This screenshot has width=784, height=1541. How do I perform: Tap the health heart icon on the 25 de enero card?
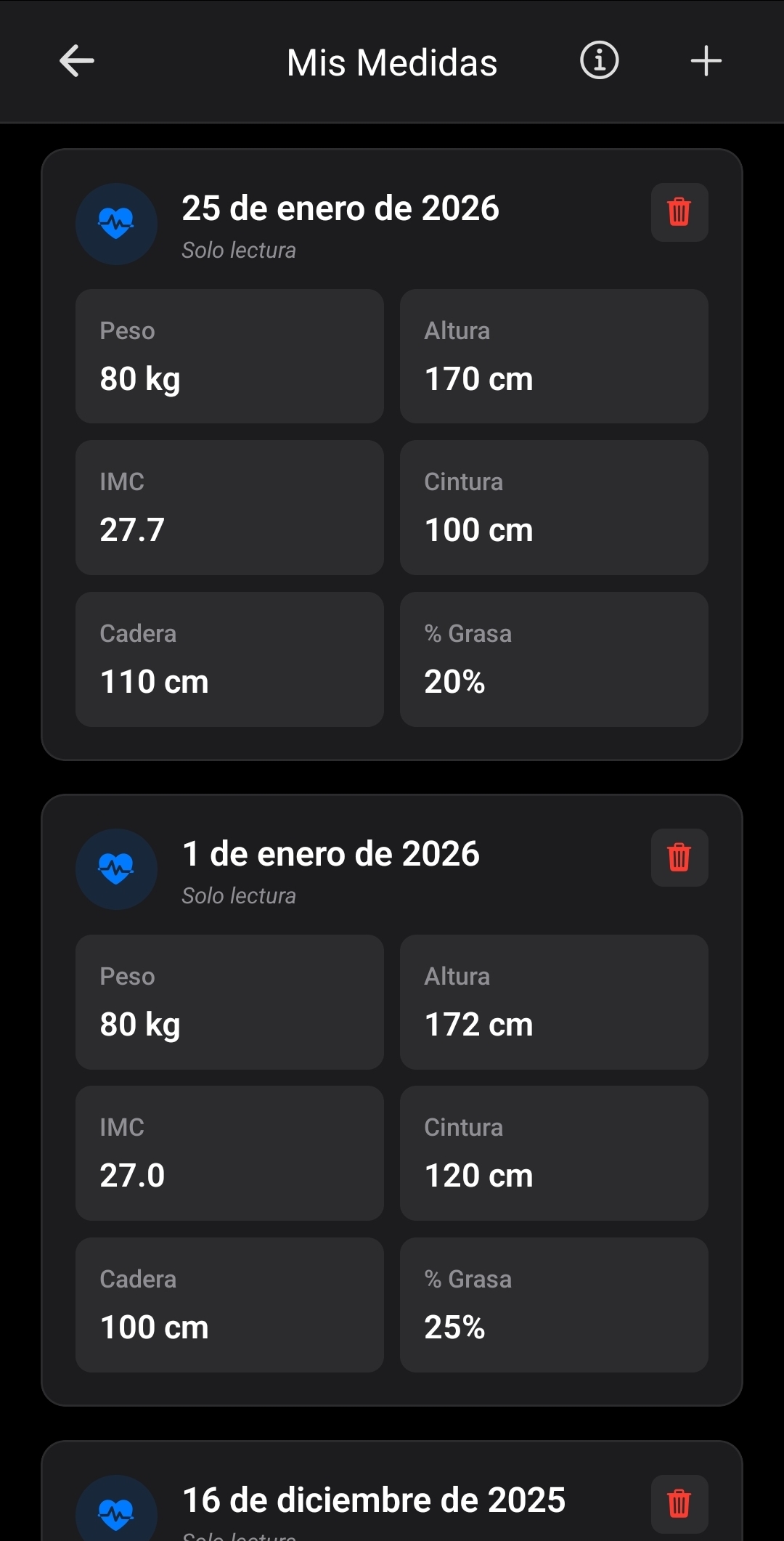click(x=116, y=224)
